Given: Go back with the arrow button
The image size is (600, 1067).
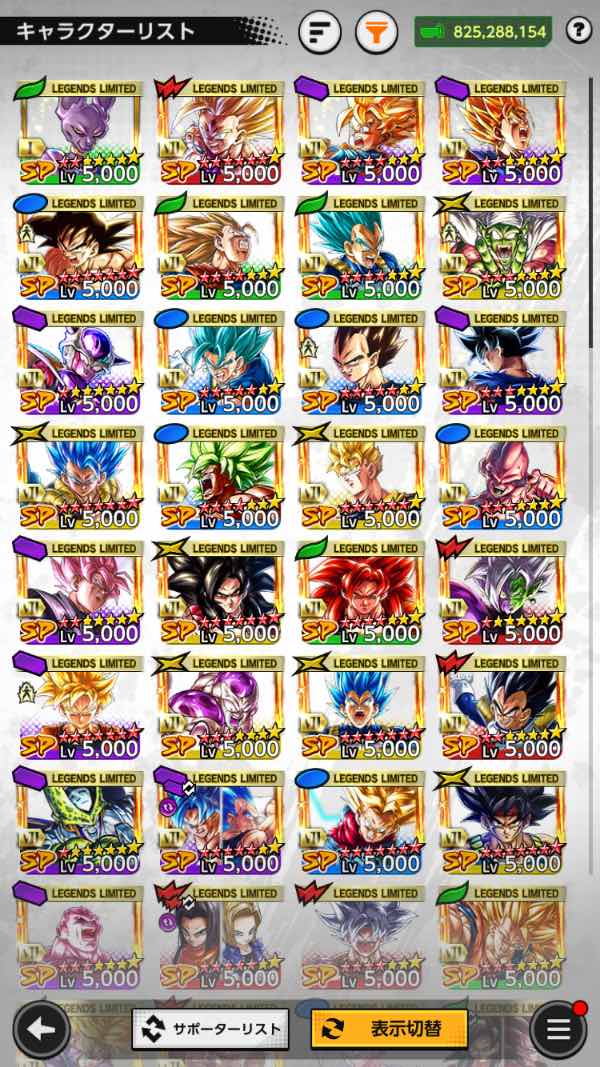Looking at the screenshot, I should pyautogui.click(x=42, y=1029).
